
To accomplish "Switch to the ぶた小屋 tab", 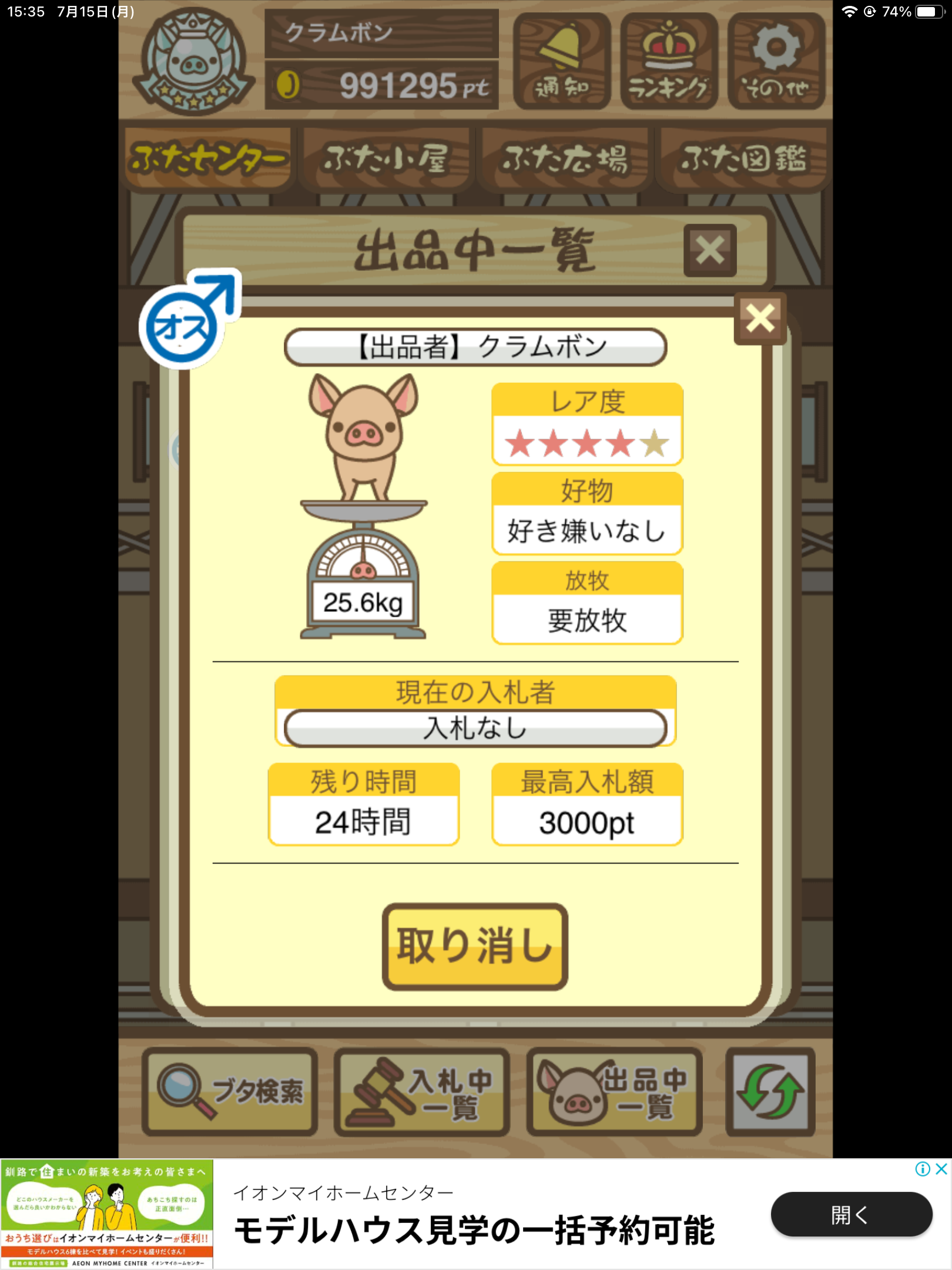I will click(386, 159).
